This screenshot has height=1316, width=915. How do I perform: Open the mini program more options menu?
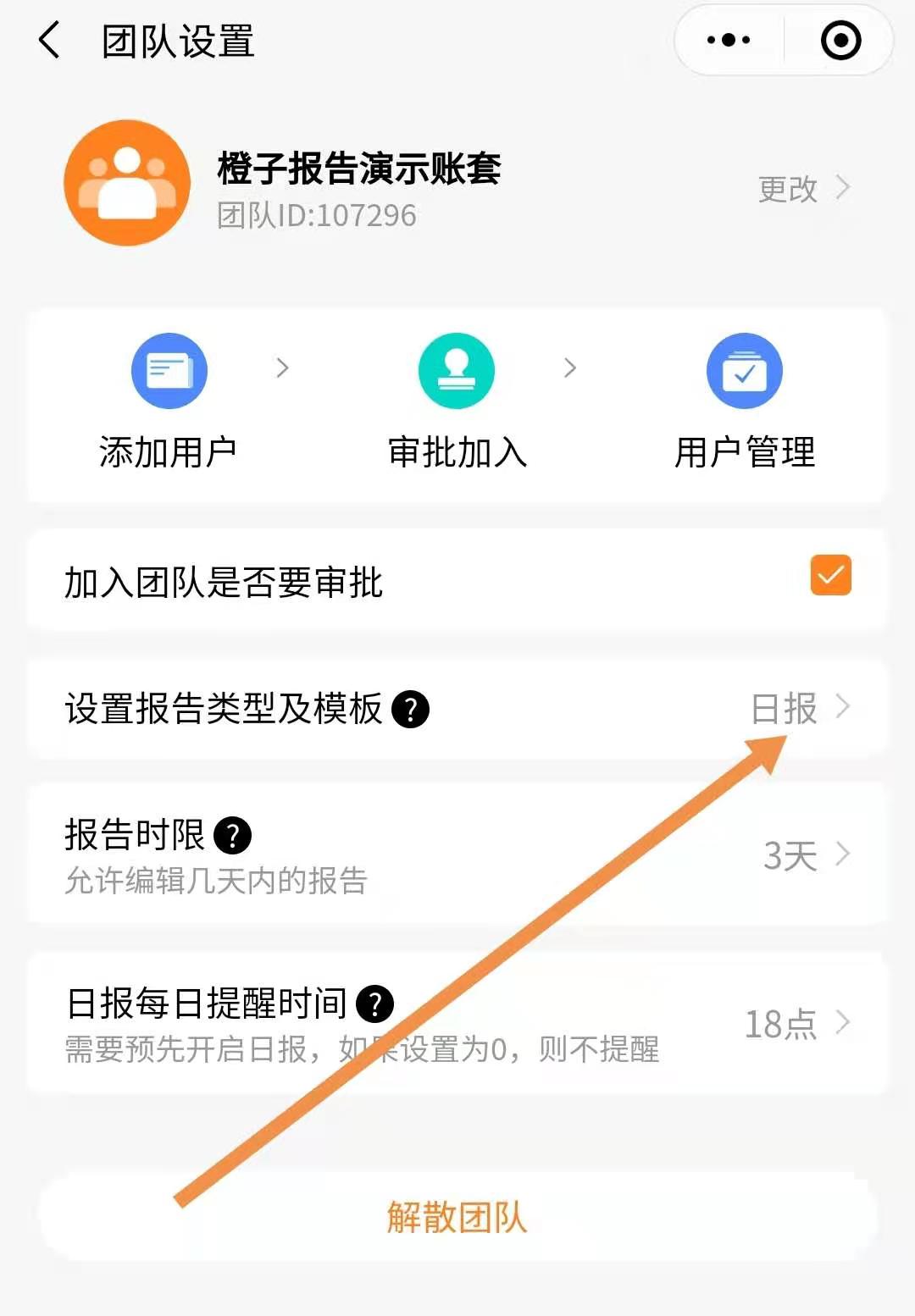coord(729,40)
